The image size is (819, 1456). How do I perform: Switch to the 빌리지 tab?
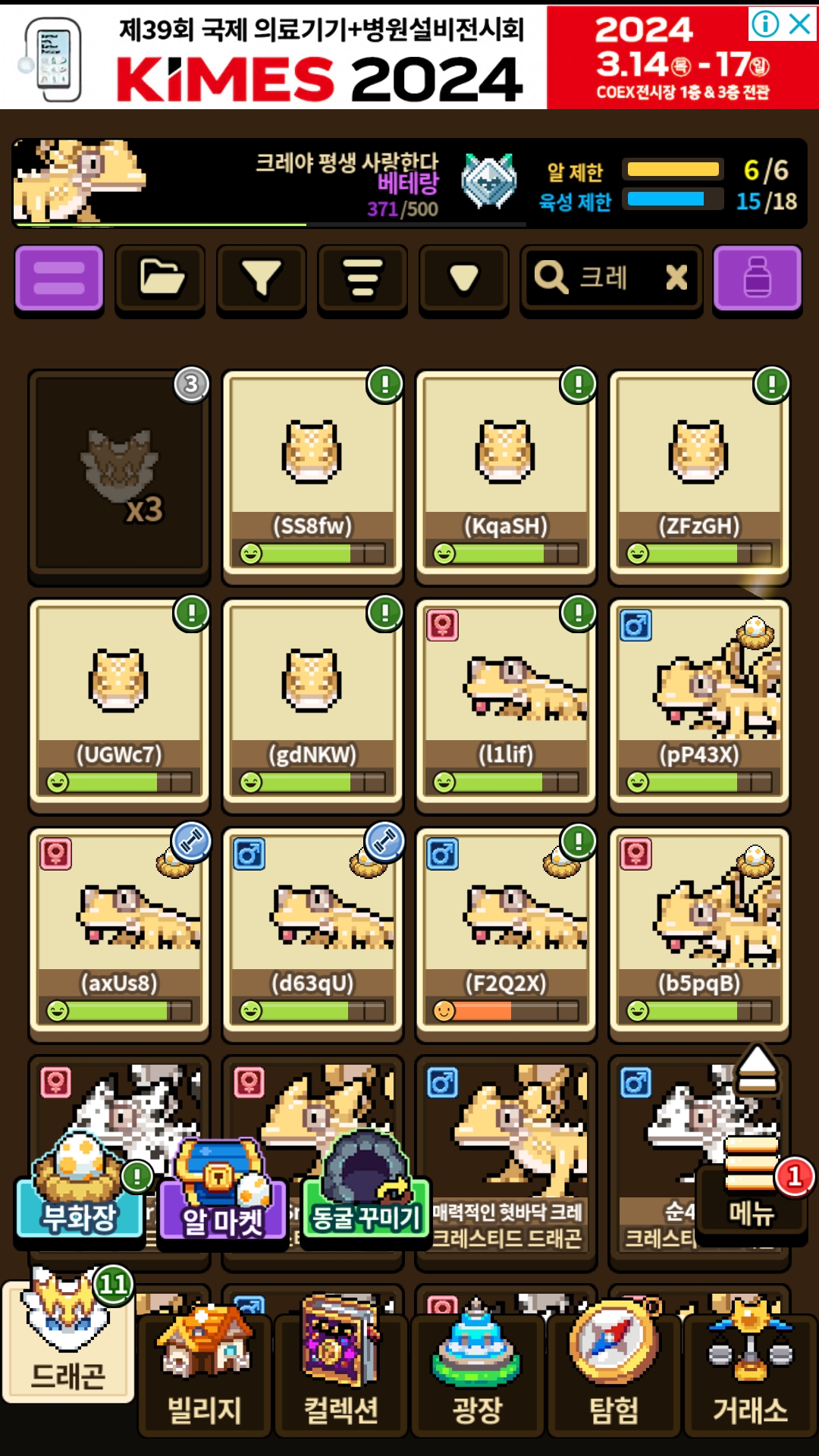pos(205,1373)
